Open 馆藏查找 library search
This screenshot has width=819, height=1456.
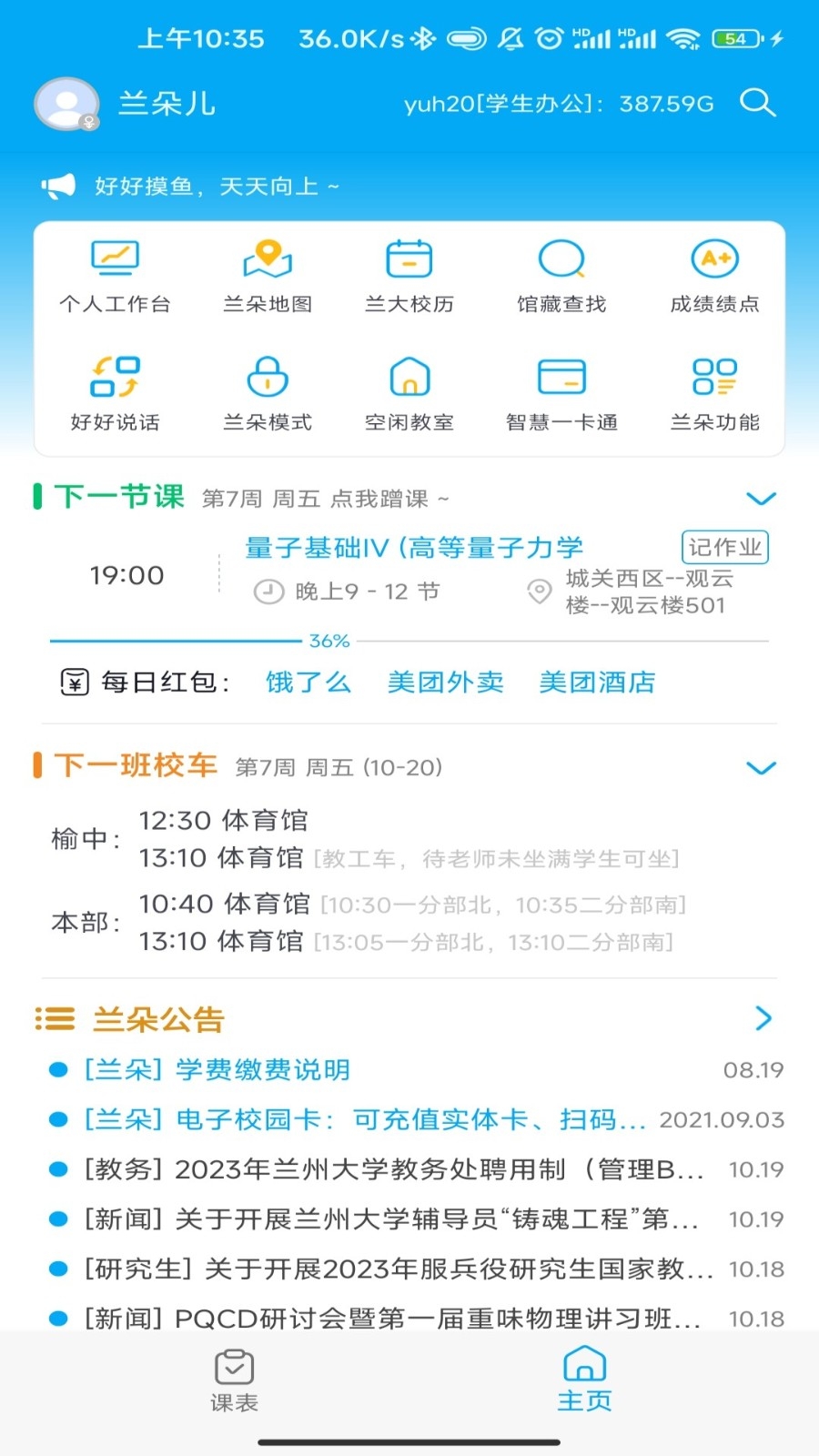(562, 275)
